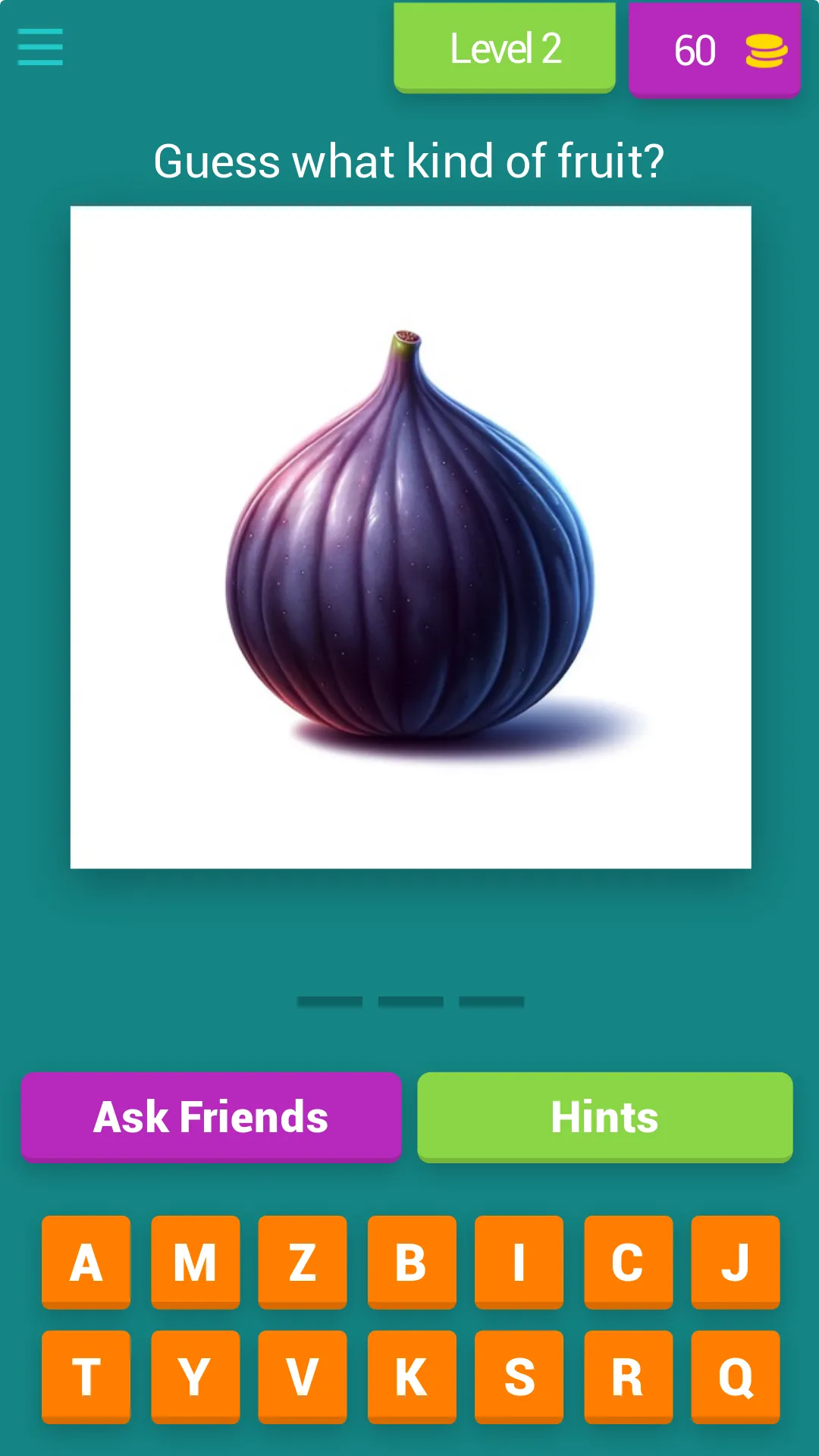Ask Friends for help

click(x=211, y=1116)
